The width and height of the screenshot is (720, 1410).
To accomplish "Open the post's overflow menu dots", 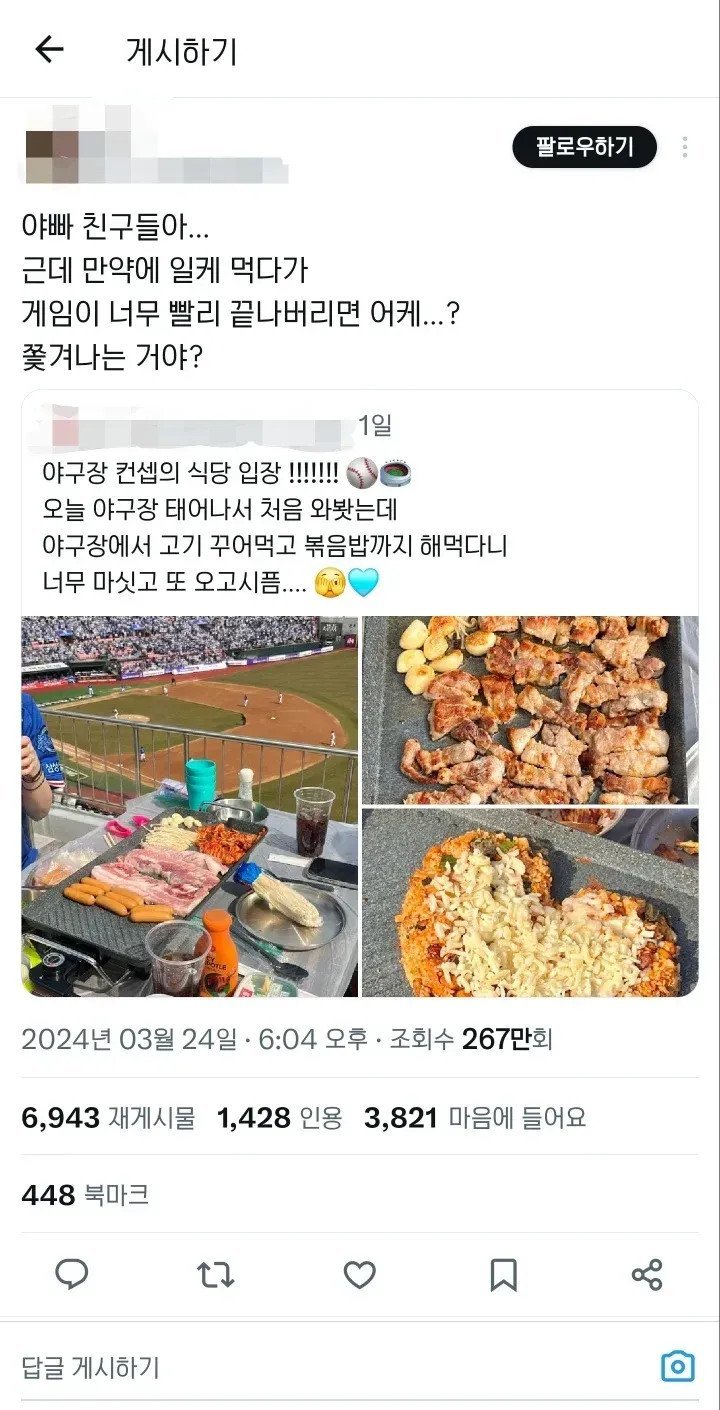I will pyautogui.click(x=685, y=147).
